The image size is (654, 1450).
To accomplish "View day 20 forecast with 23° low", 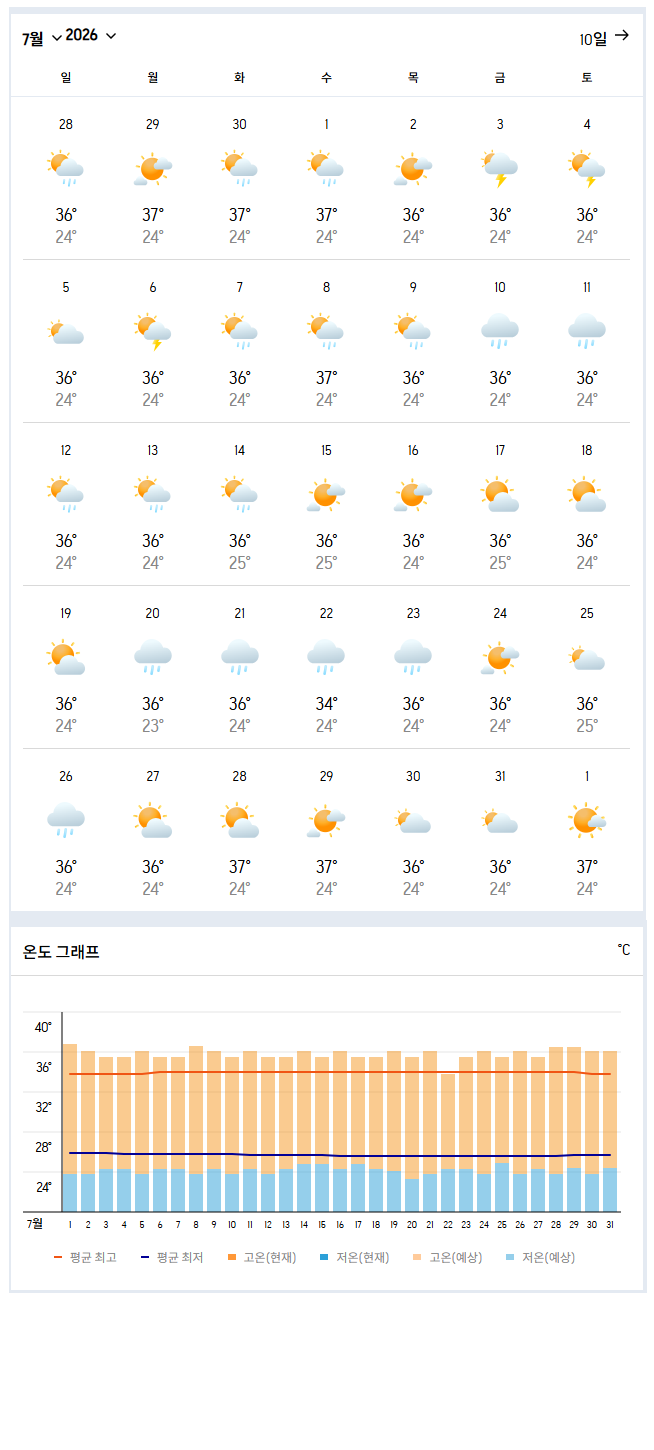I will (152, 669).
